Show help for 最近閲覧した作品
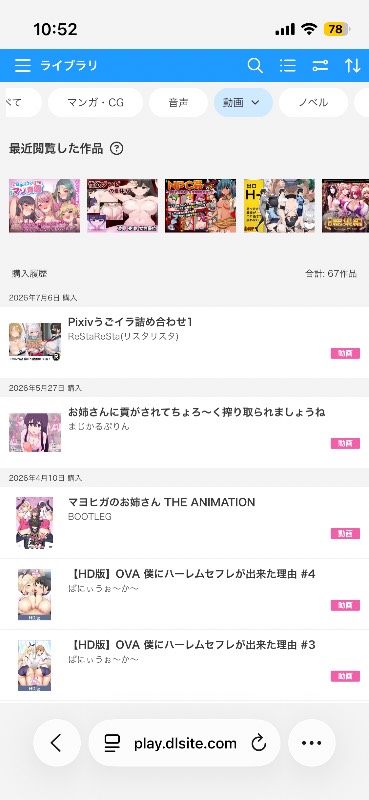This screenshot has height=800, width=369. pyautogui.click(x=116, y=149)
